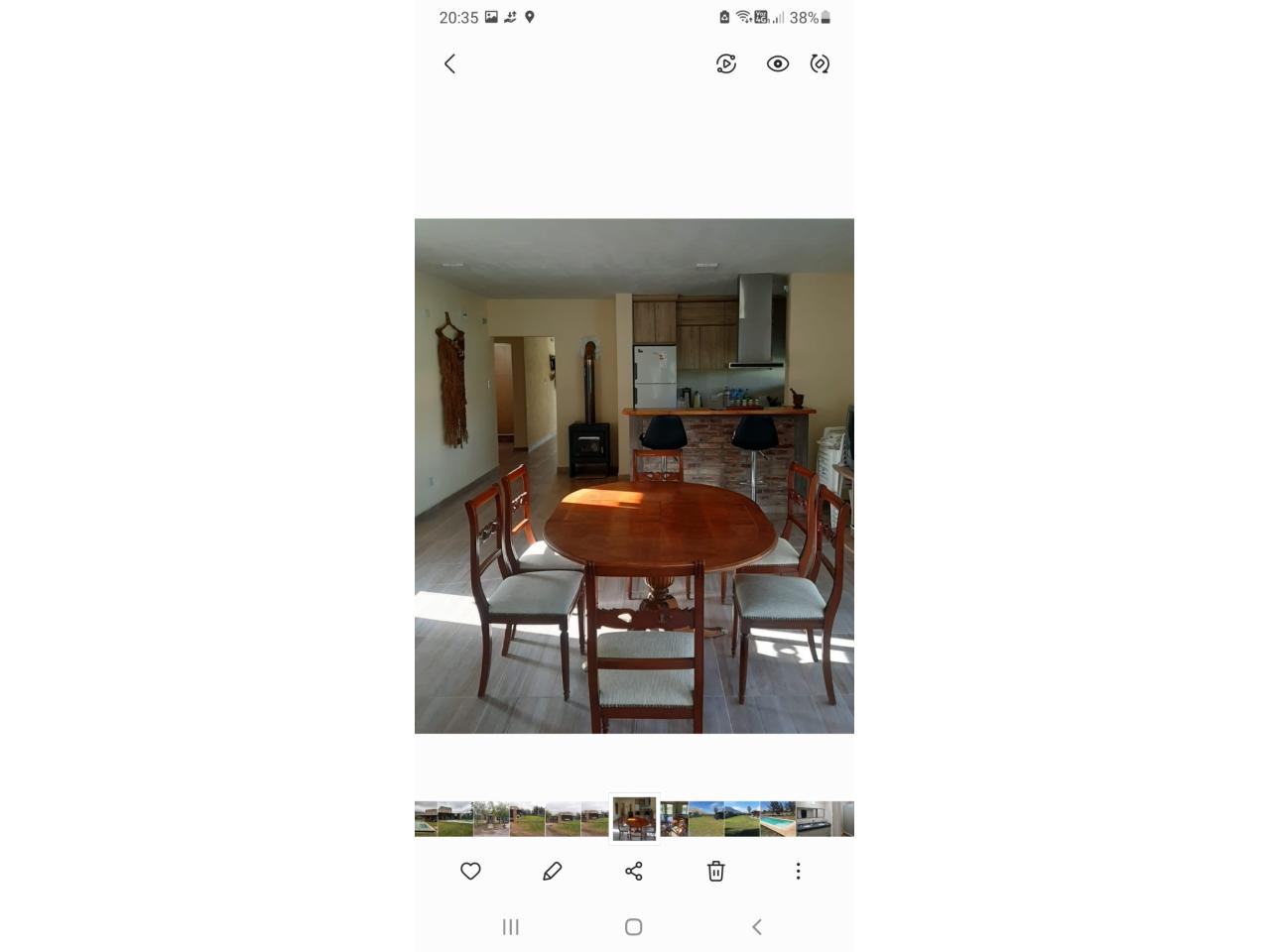Open the three-dot more options menu
The width and height of the screenshot is (1270, 952).
click(x=798, y=871)
